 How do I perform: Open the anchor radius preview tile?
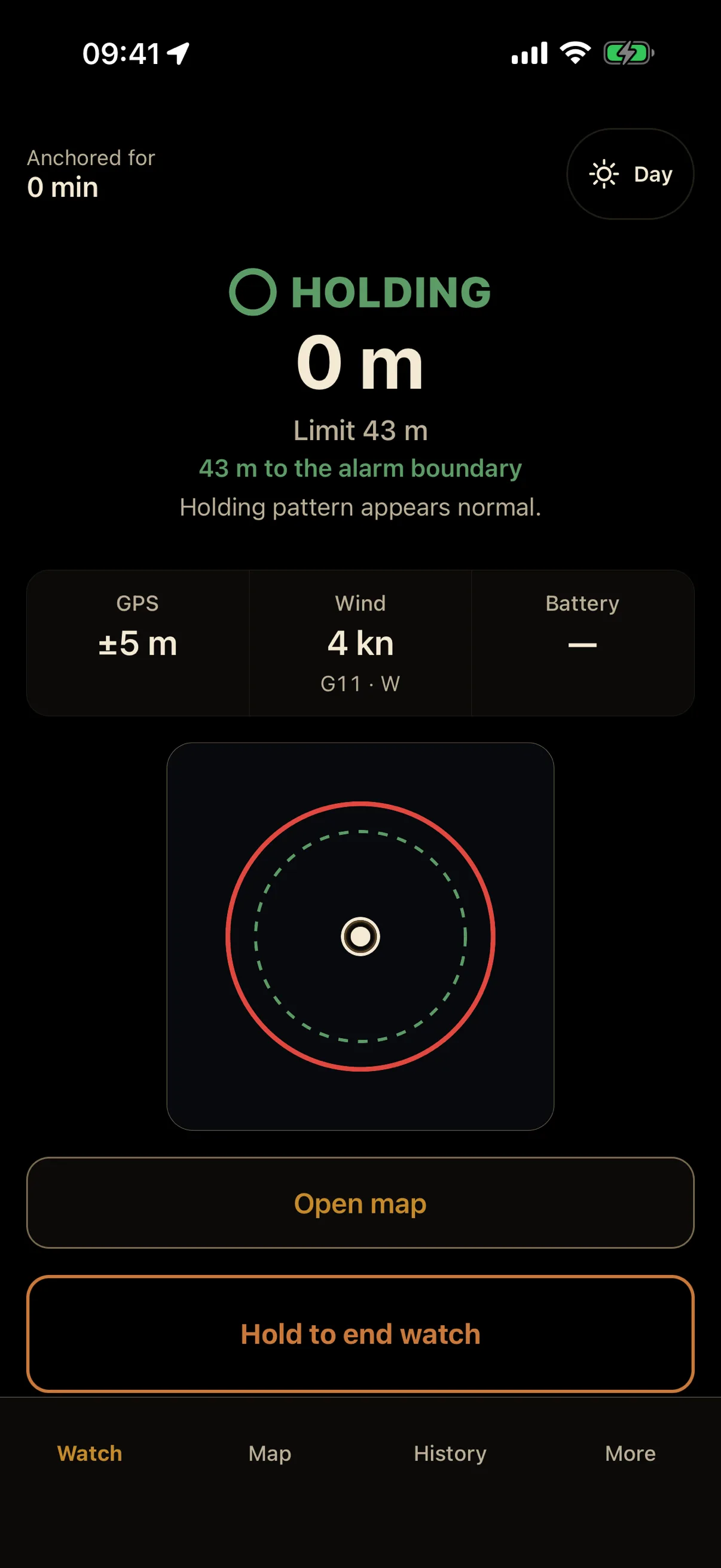click(360, 936)
